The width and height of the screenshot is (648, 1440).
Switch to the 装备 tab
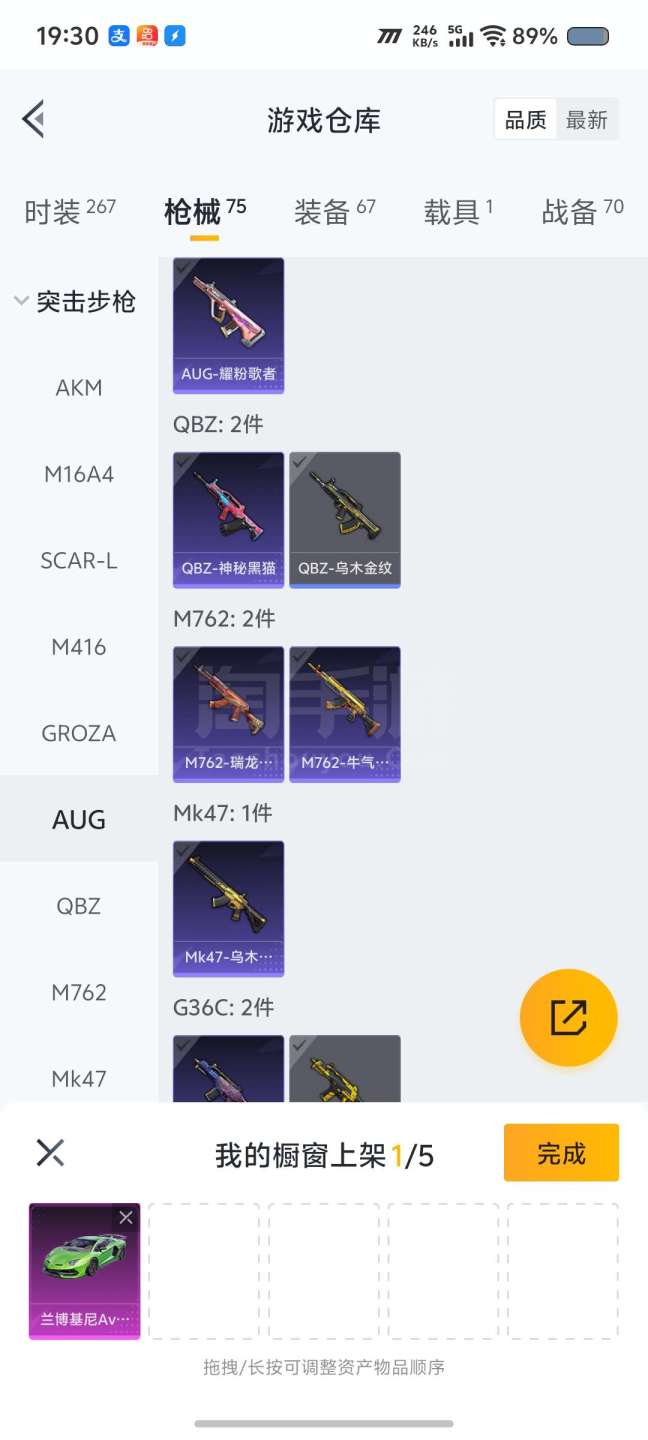(334, 211)
